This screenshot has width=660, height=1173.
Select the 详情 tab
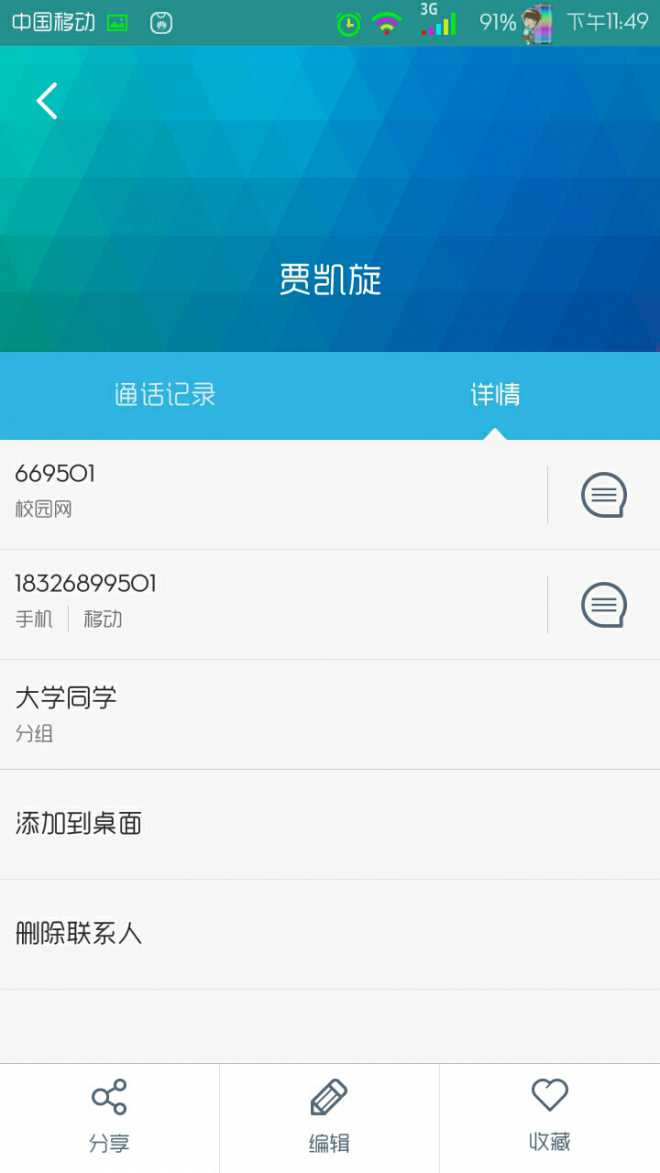(x=495, y=395)
